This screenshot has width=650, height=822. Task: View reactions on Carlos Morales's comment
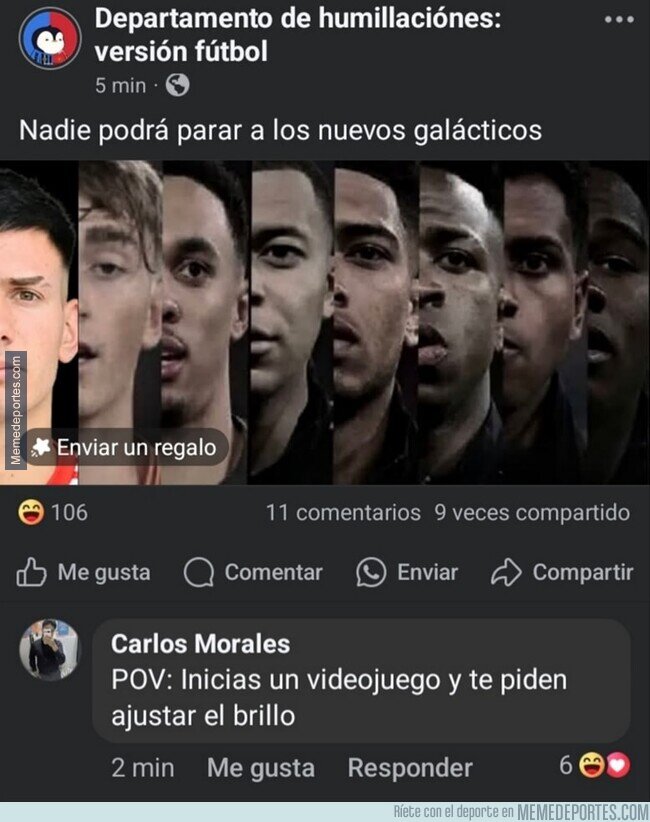click(596, 766)
